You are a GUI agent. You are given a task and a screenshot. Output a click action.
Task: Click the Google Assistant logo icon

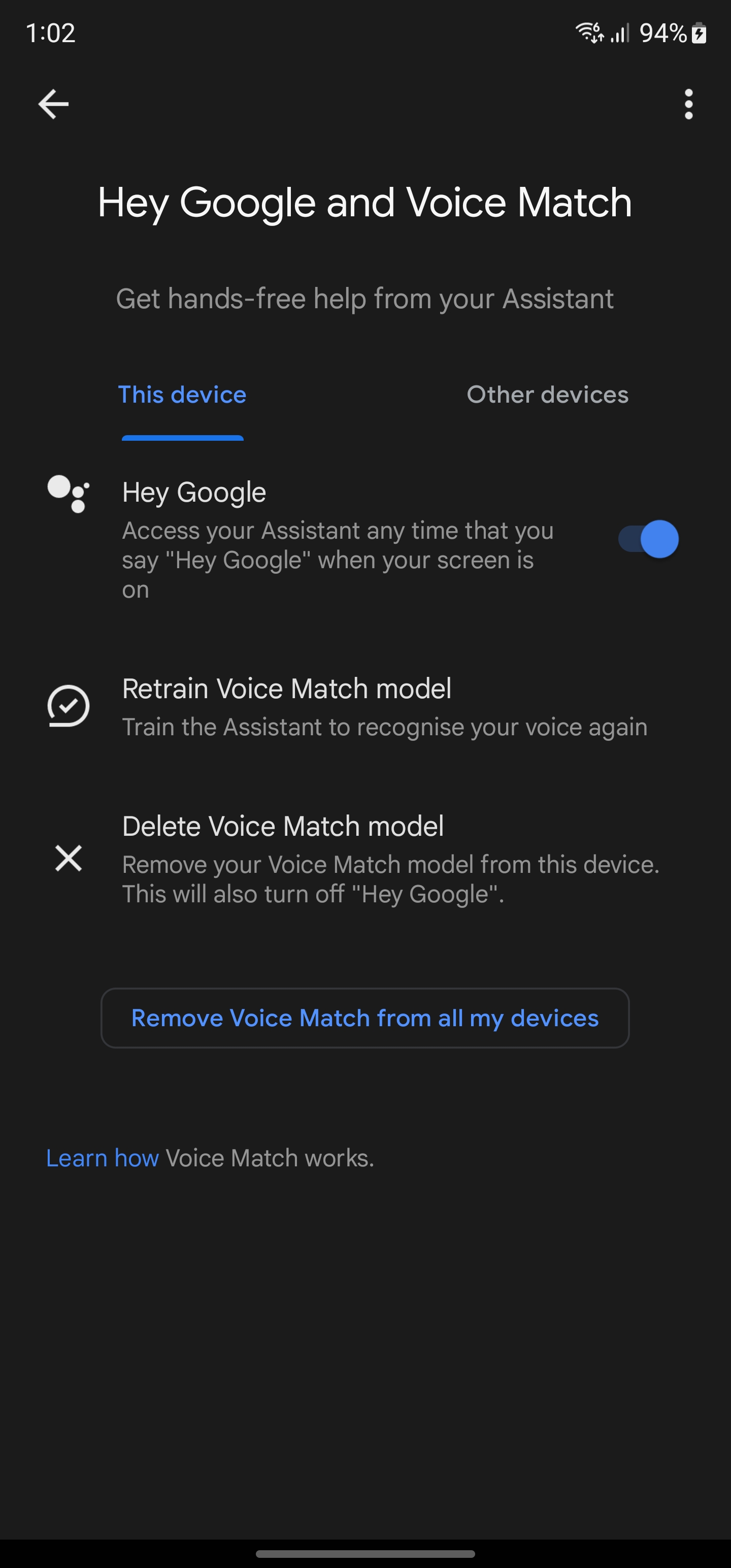68,494
